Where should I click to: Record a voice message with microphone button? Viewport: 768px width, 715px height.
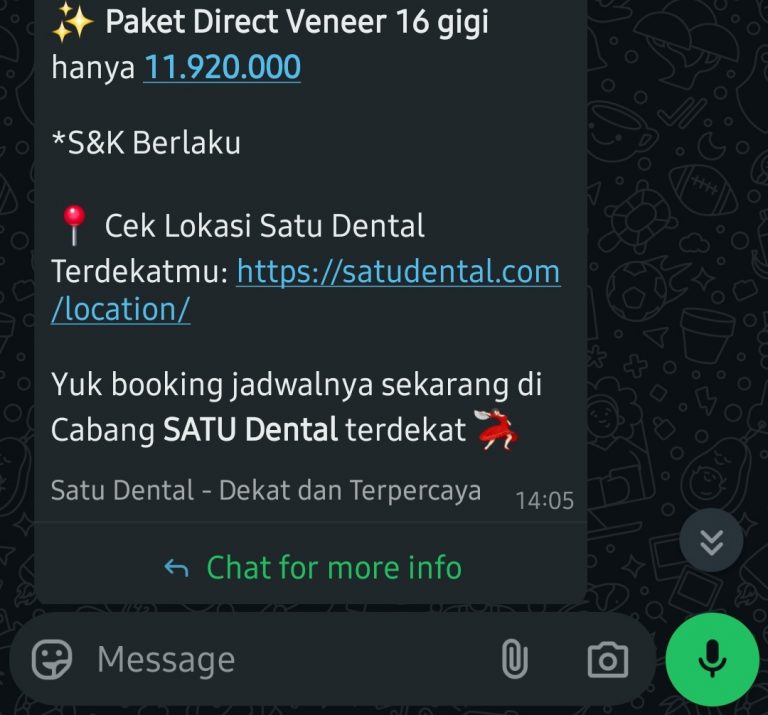[x=712, y=660]
